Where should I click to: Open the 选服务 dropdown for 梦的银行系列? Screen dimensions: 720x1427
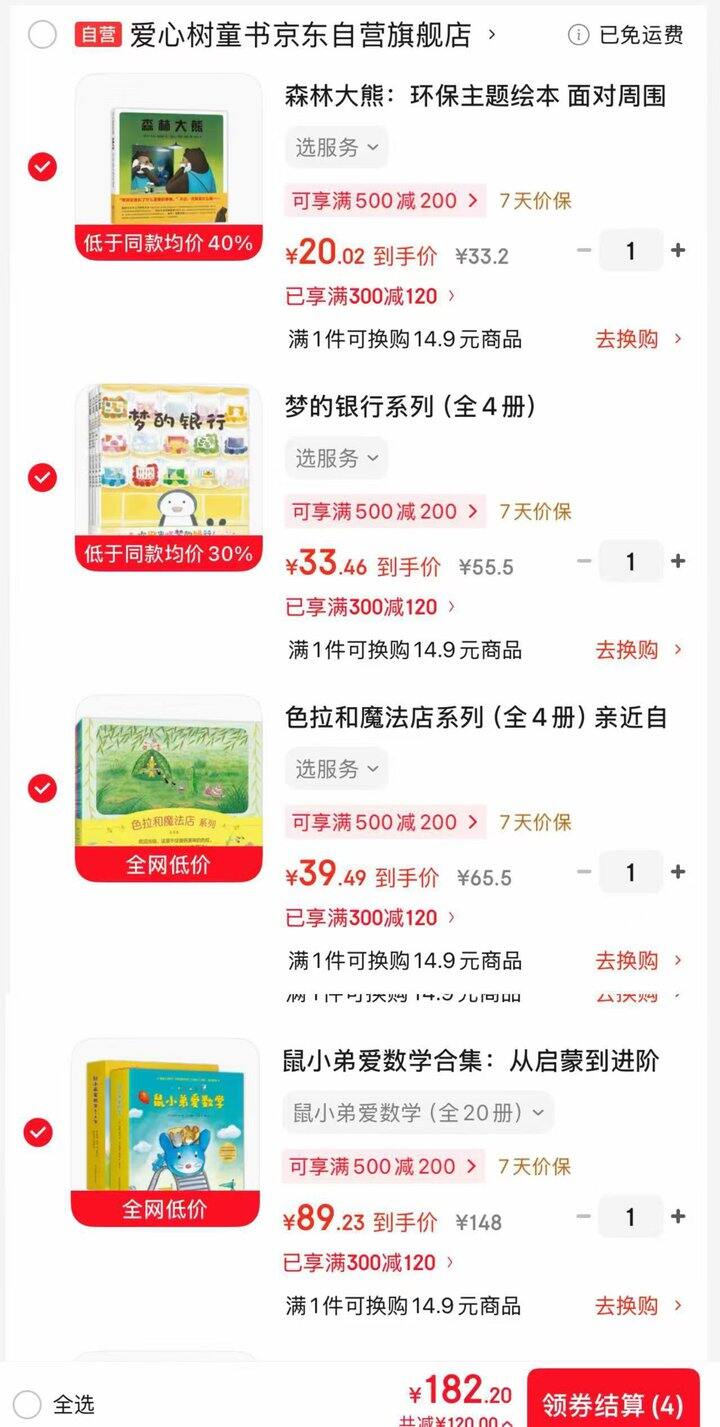(x=336, y=459)
